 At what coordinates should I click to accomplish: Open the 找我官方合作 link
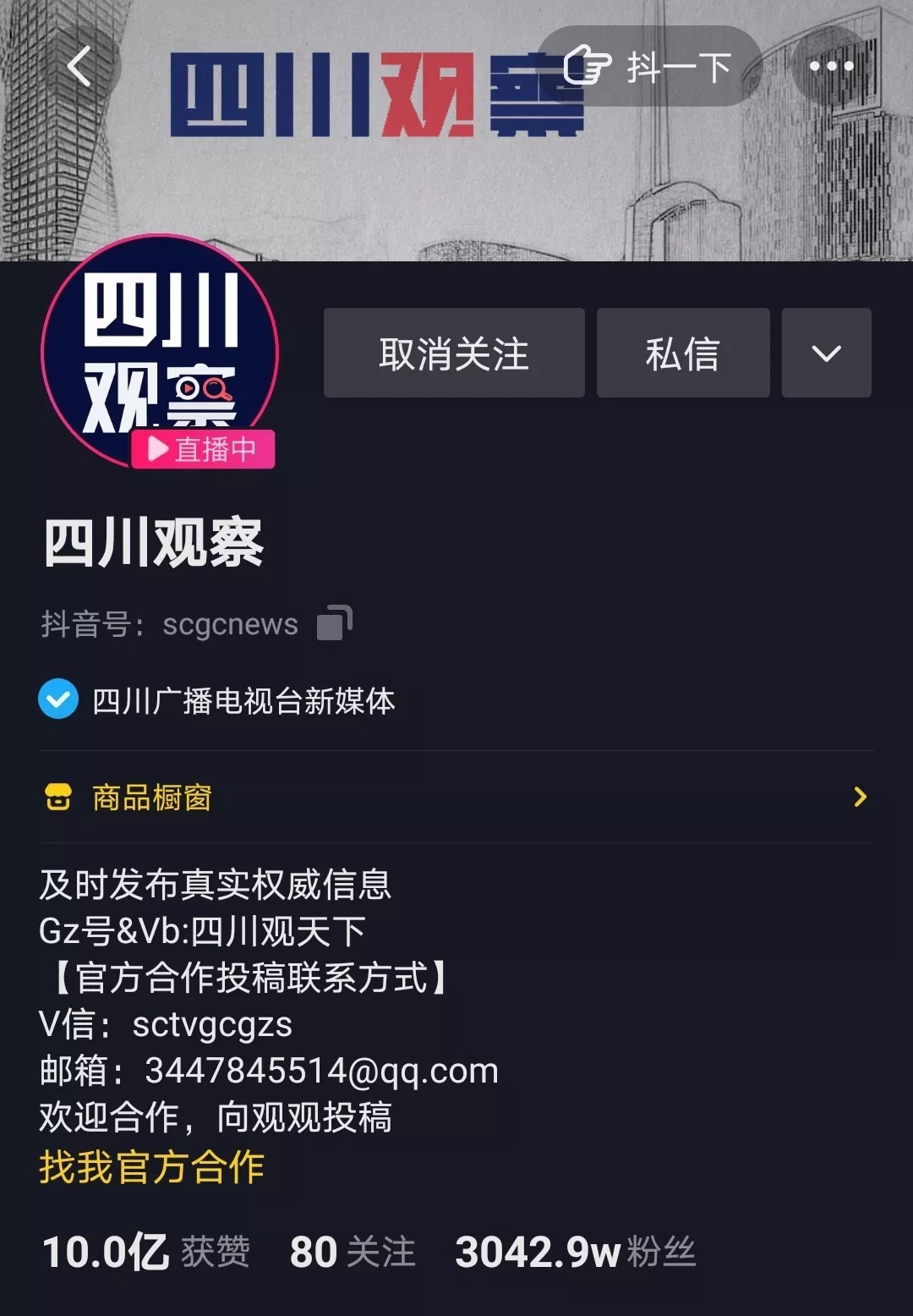point(152,1167)
